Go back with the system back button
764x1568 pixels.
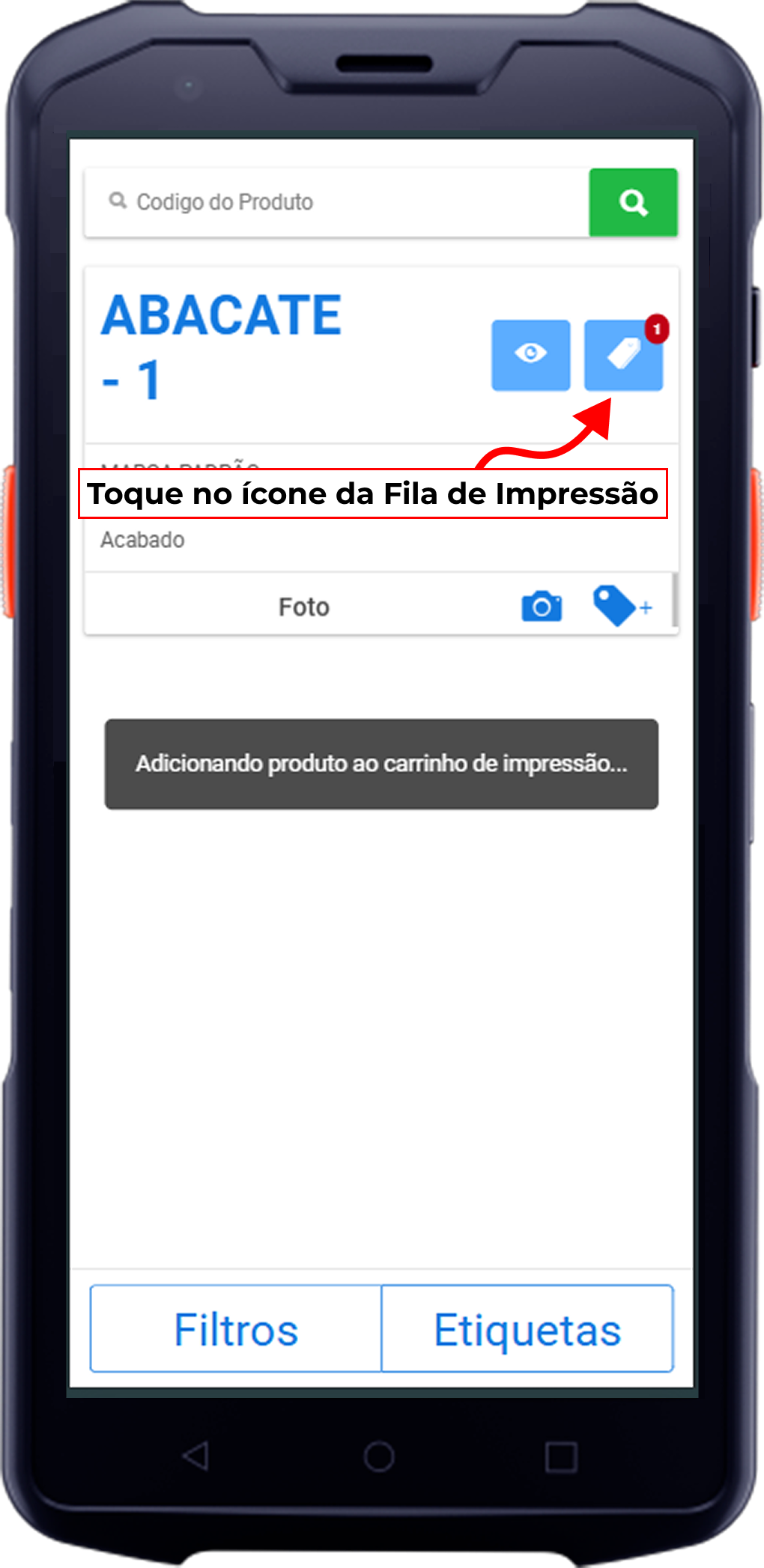196,1456
